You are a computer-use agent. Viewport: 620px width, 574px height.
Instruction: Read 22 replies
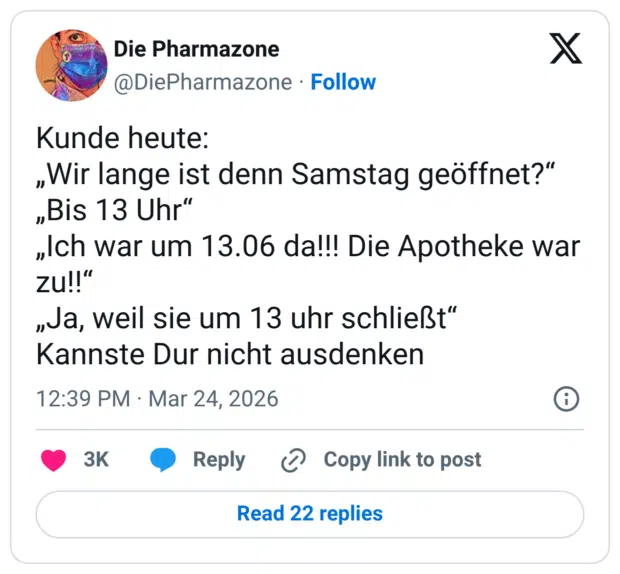[x=309, y=514]
